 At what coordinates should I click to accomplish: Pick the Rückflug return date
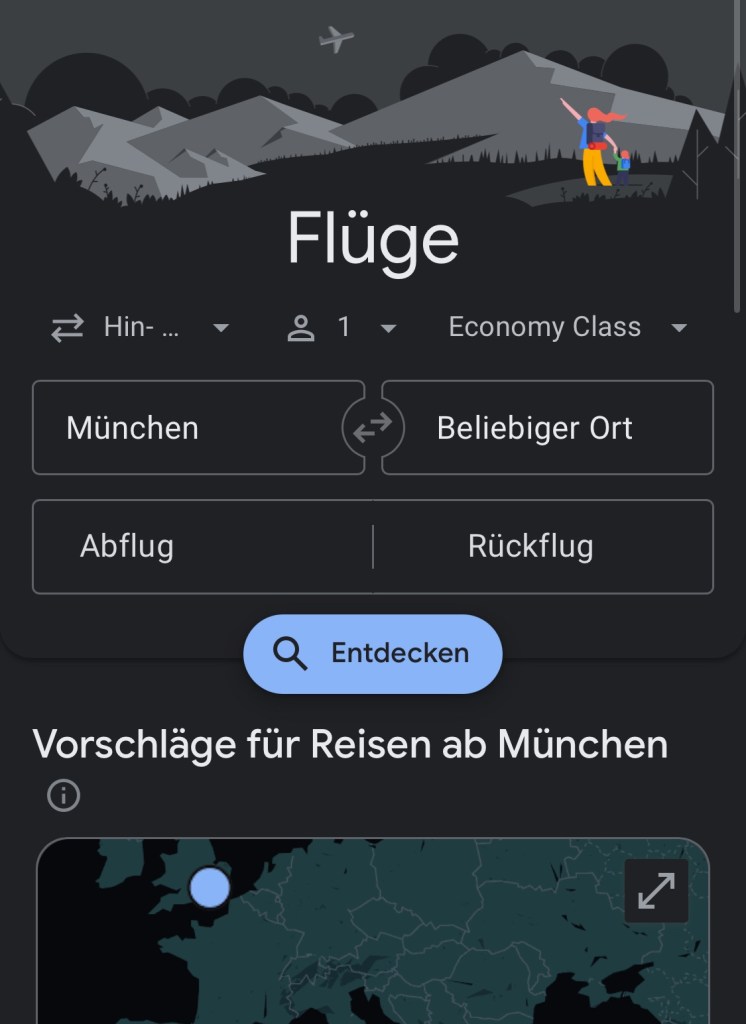pyautogui.click(x=542, y=547)
